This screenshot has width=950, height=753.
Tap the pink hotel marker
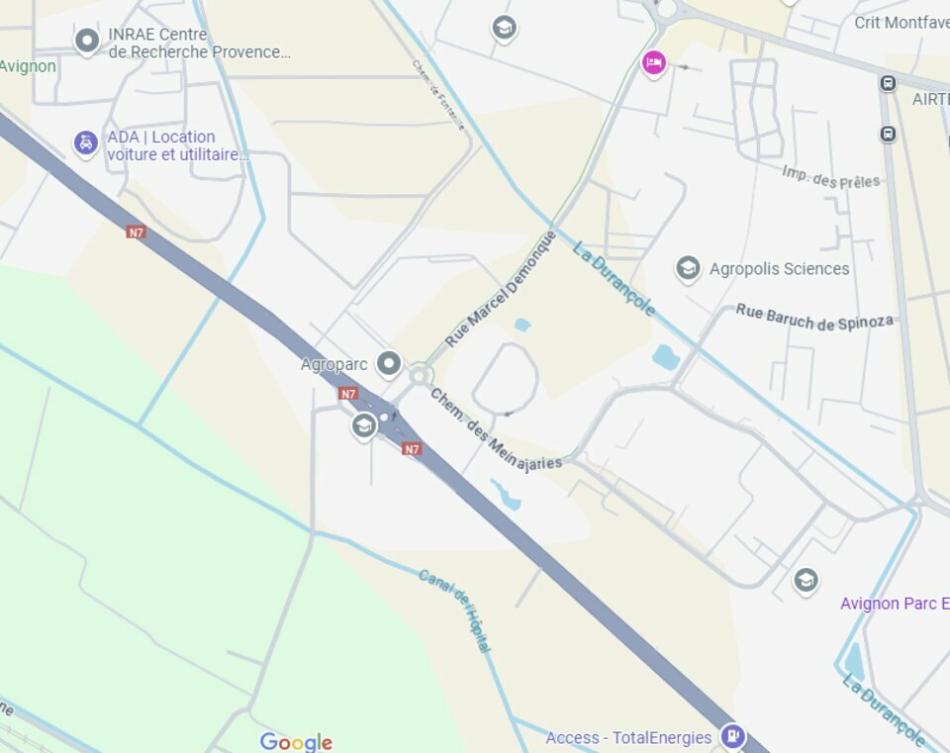[x=653, y=63]
